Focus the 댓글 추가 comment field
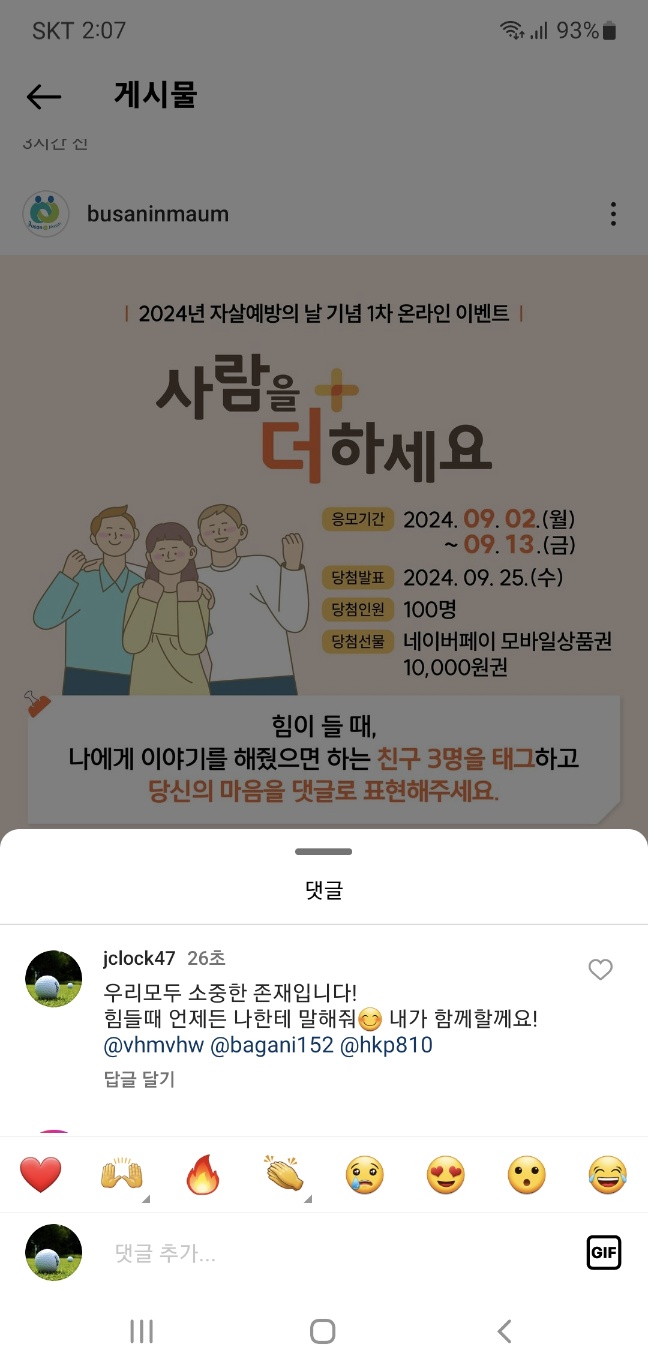Image resolution: width=648 pixels, height=1368 pixels. (330, 1253)
